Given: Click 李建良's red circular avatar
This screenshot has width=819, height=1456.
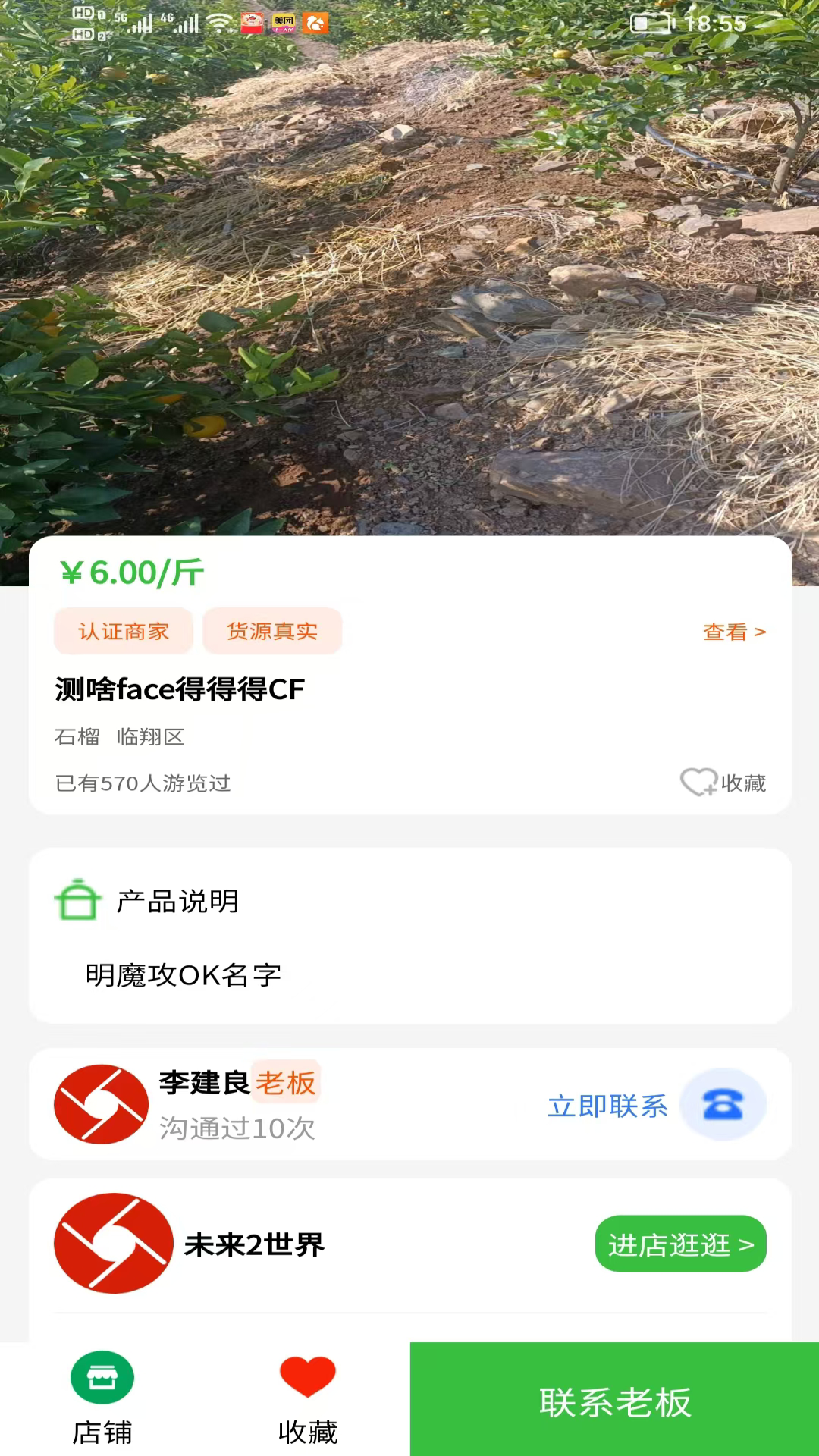Looking at the screenshot, I should click(x=100, y=1104).
